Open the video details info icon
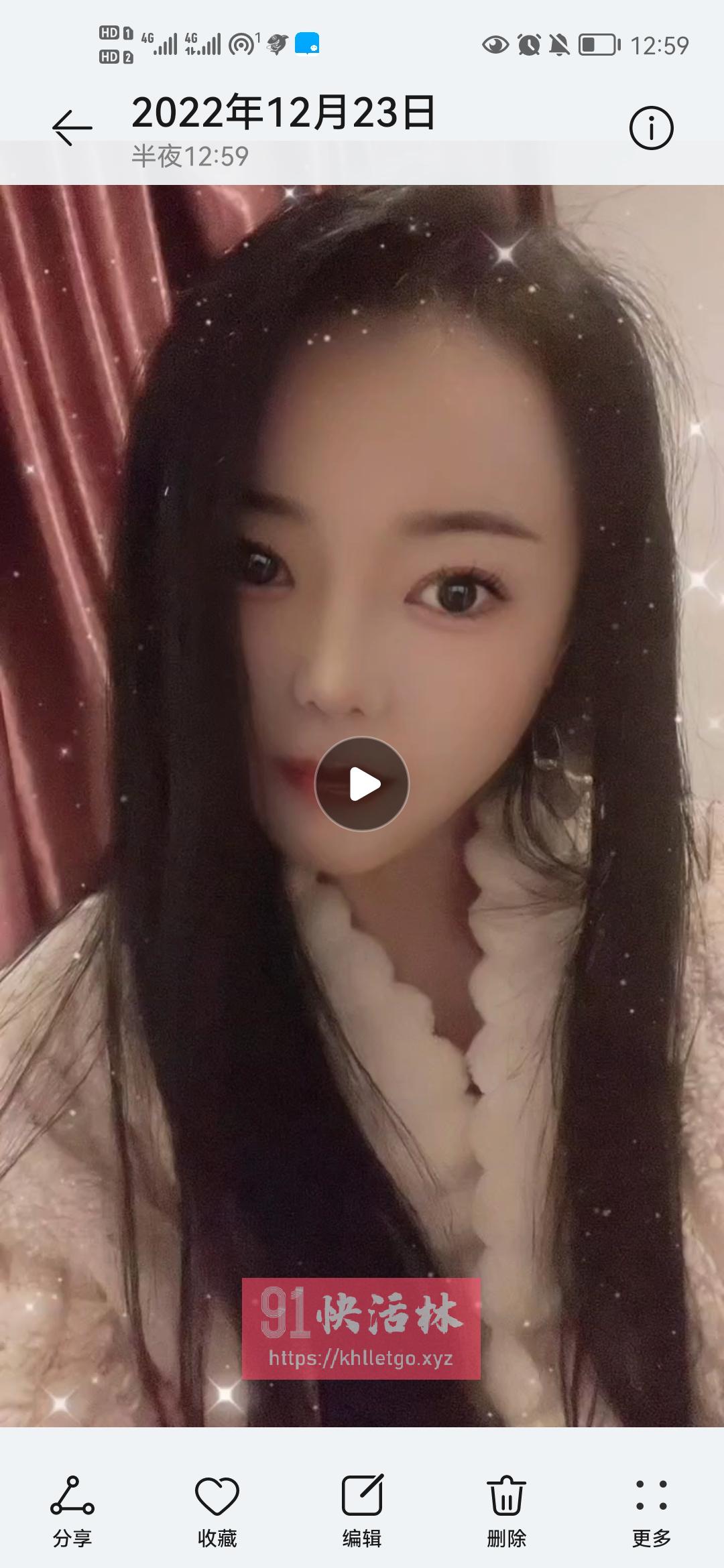This screenshot has width=724, height=1568. [651, 128]
